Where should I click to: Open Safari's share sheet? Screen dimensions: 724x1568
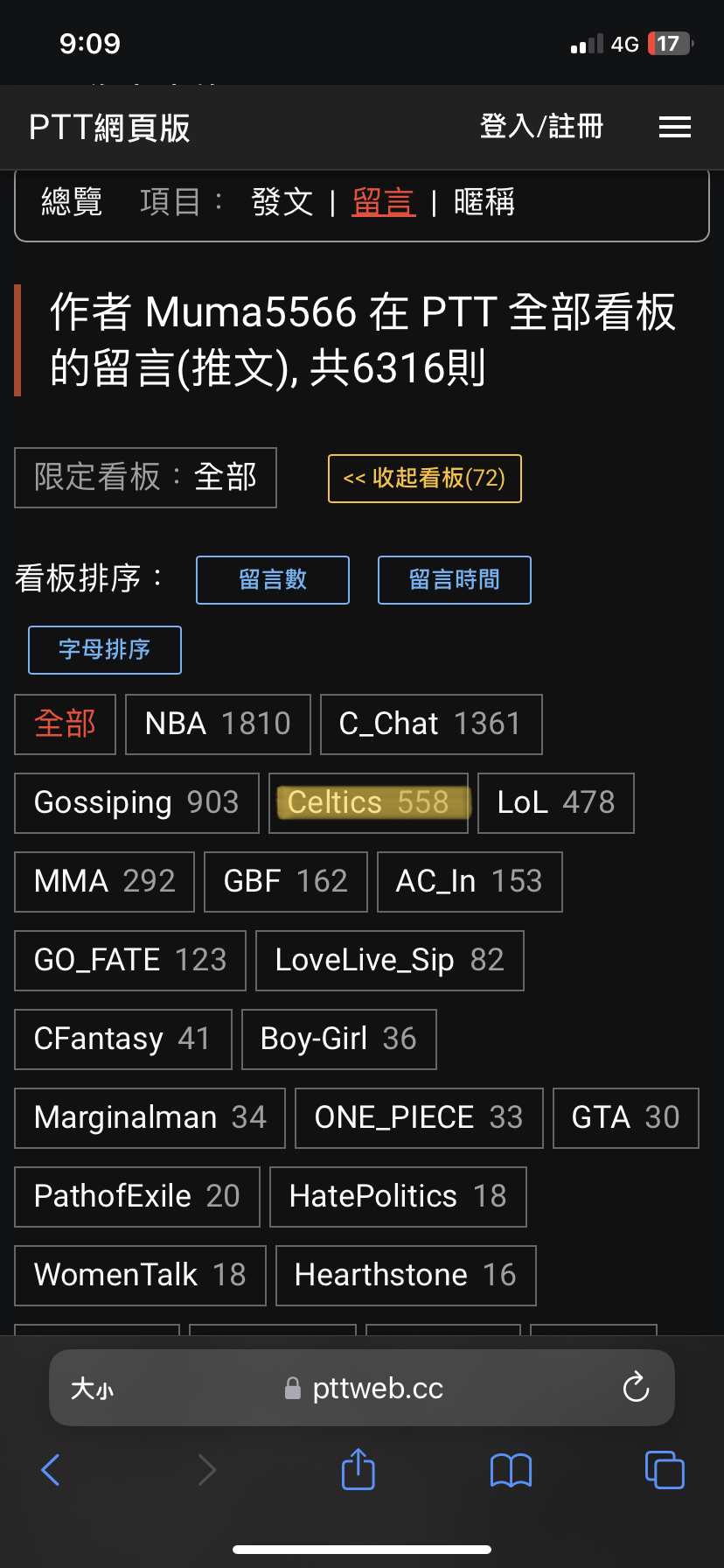(358, 1469)
